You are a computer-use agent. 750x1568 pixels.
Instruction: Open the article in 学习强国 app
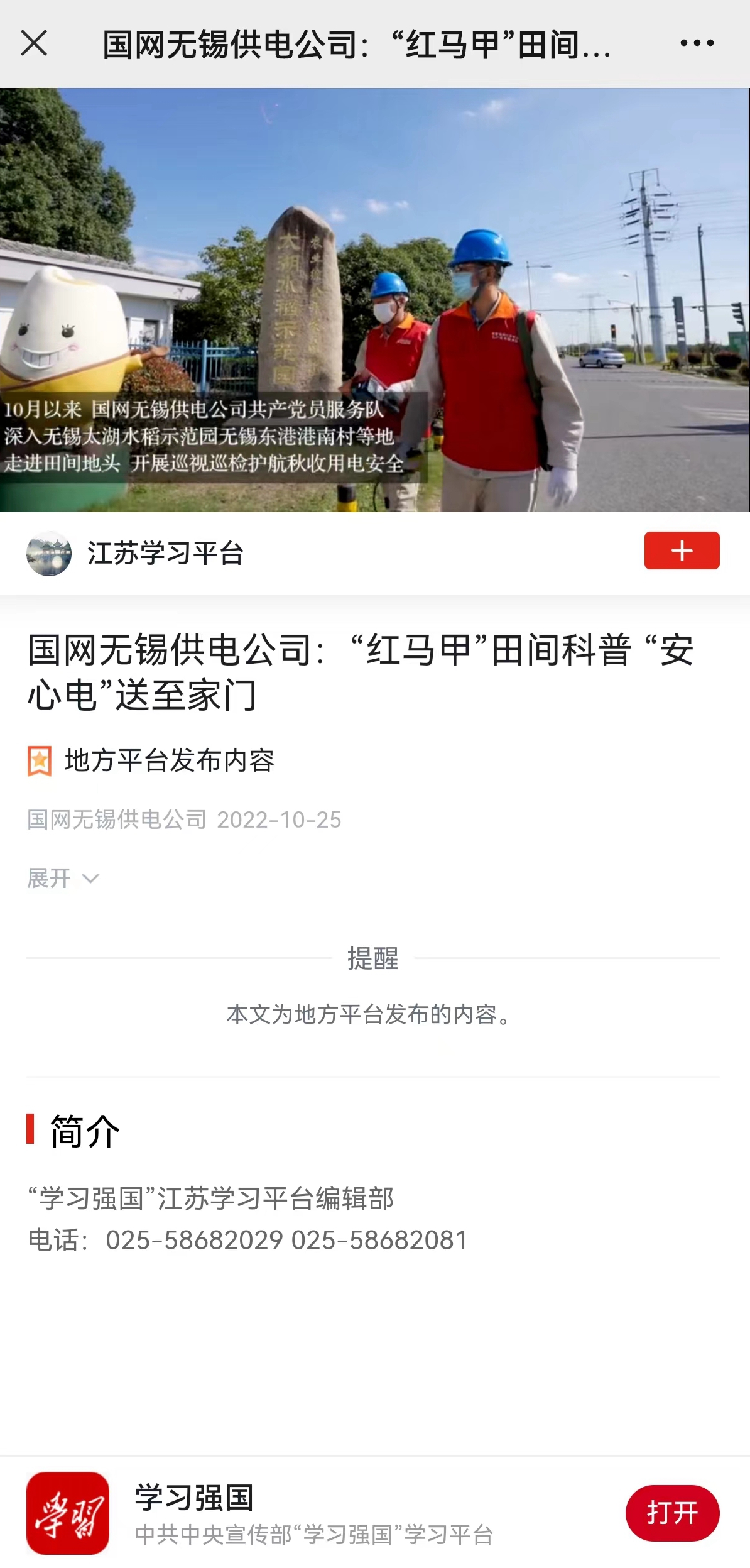coord(672,1513)
